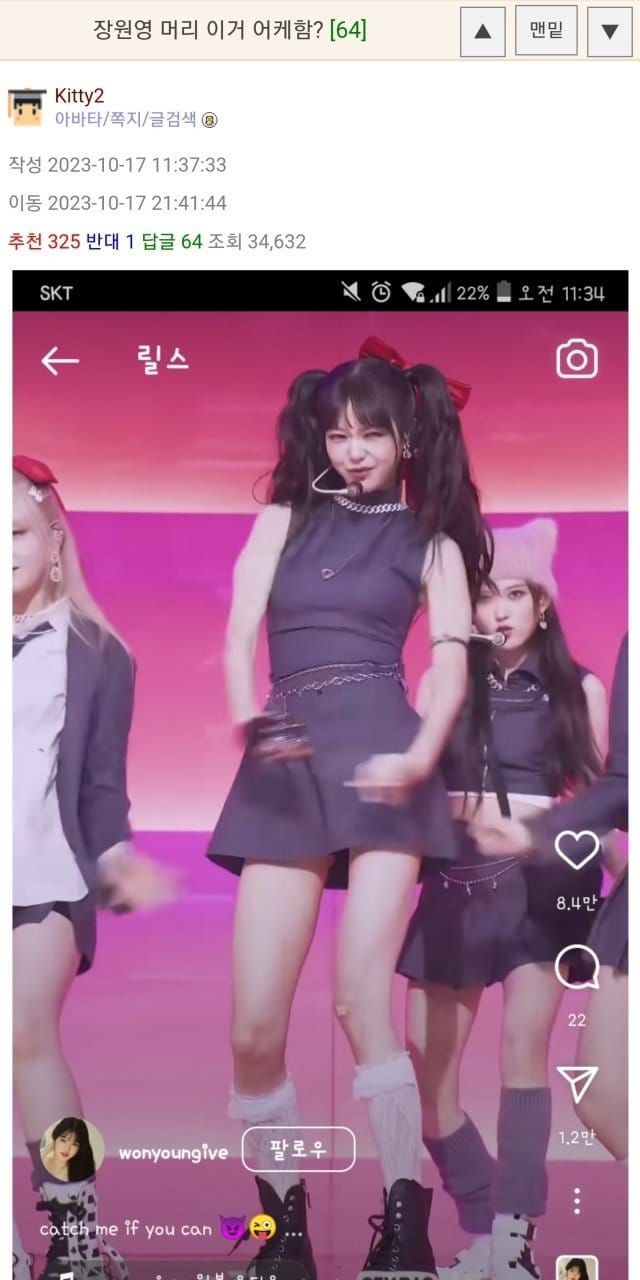Open the attached screenshot image in the post
Screen dimensions: 640x1280
[x=320, y=775]
